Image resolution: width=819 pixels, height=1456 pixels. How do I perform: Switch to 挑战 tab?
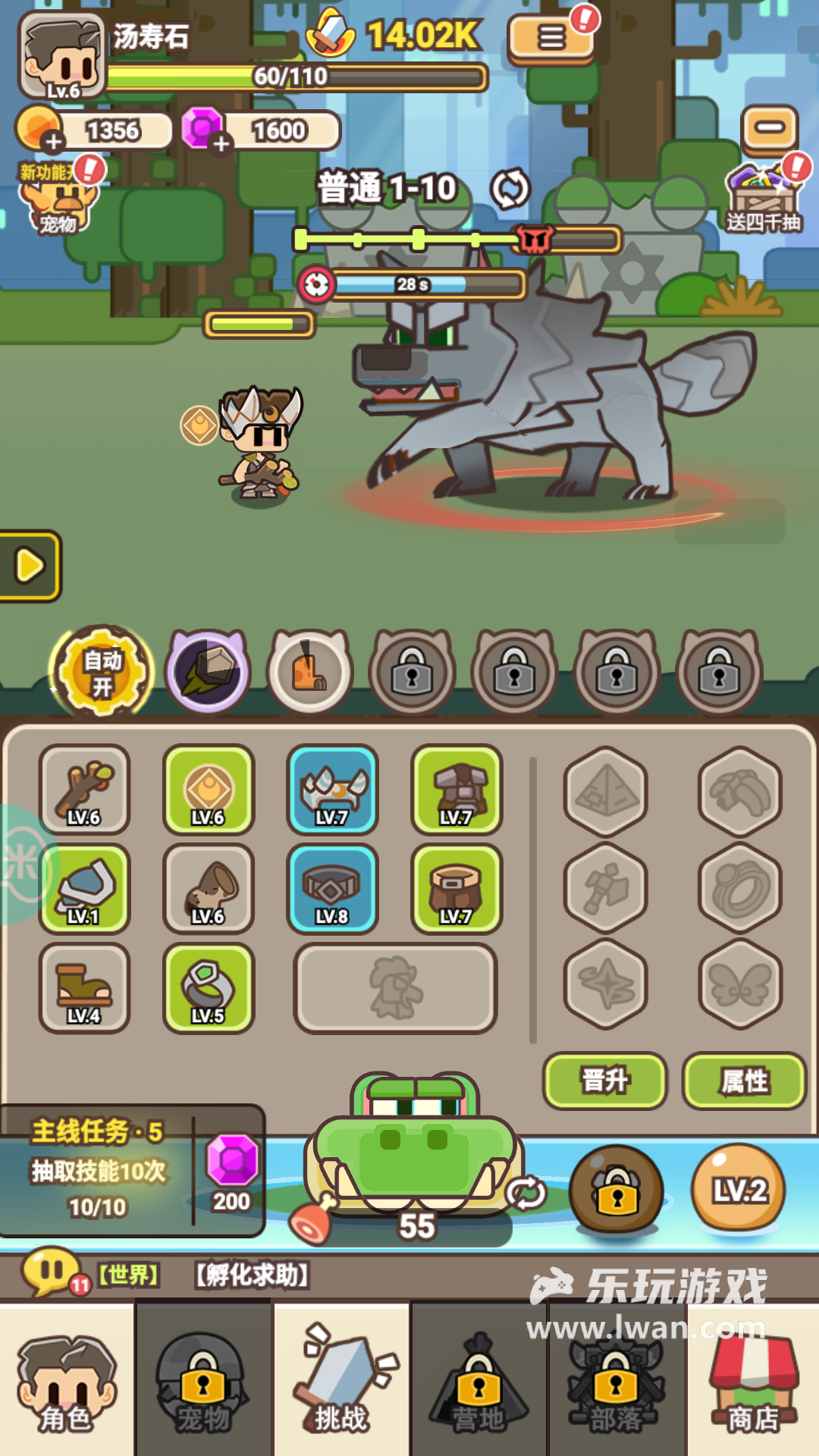click(342, 1380)
